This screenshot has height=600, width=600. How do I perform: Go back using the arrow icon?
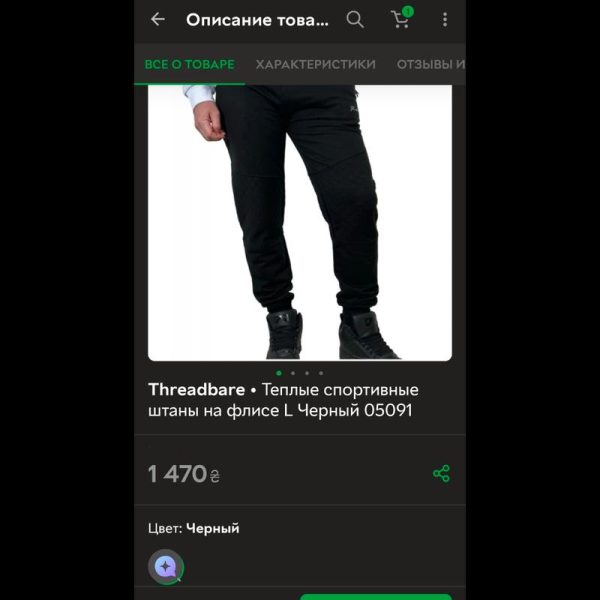[158, 19]
